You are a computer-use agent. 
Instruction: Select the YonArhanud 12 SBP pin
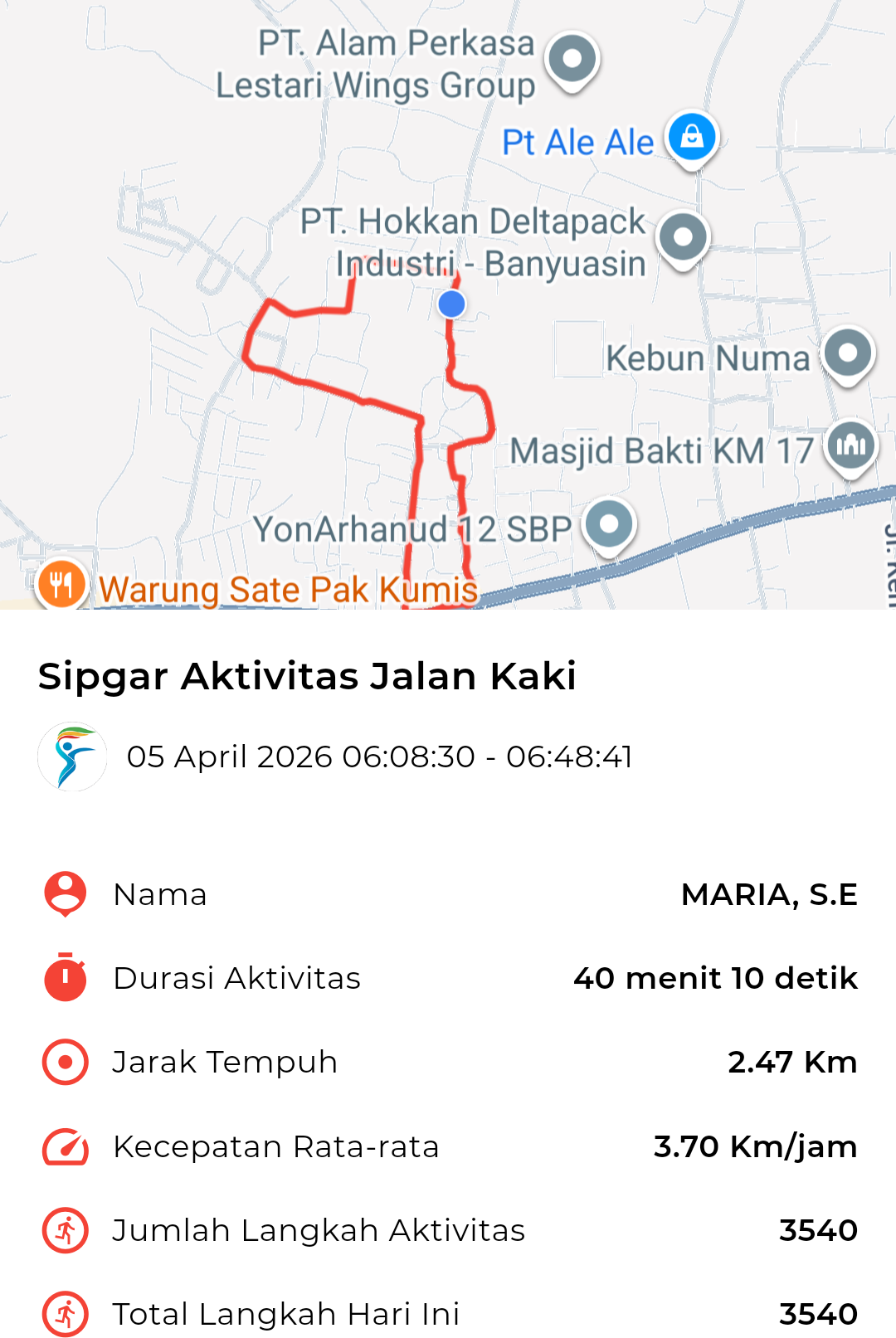click(x=609, y=524)
